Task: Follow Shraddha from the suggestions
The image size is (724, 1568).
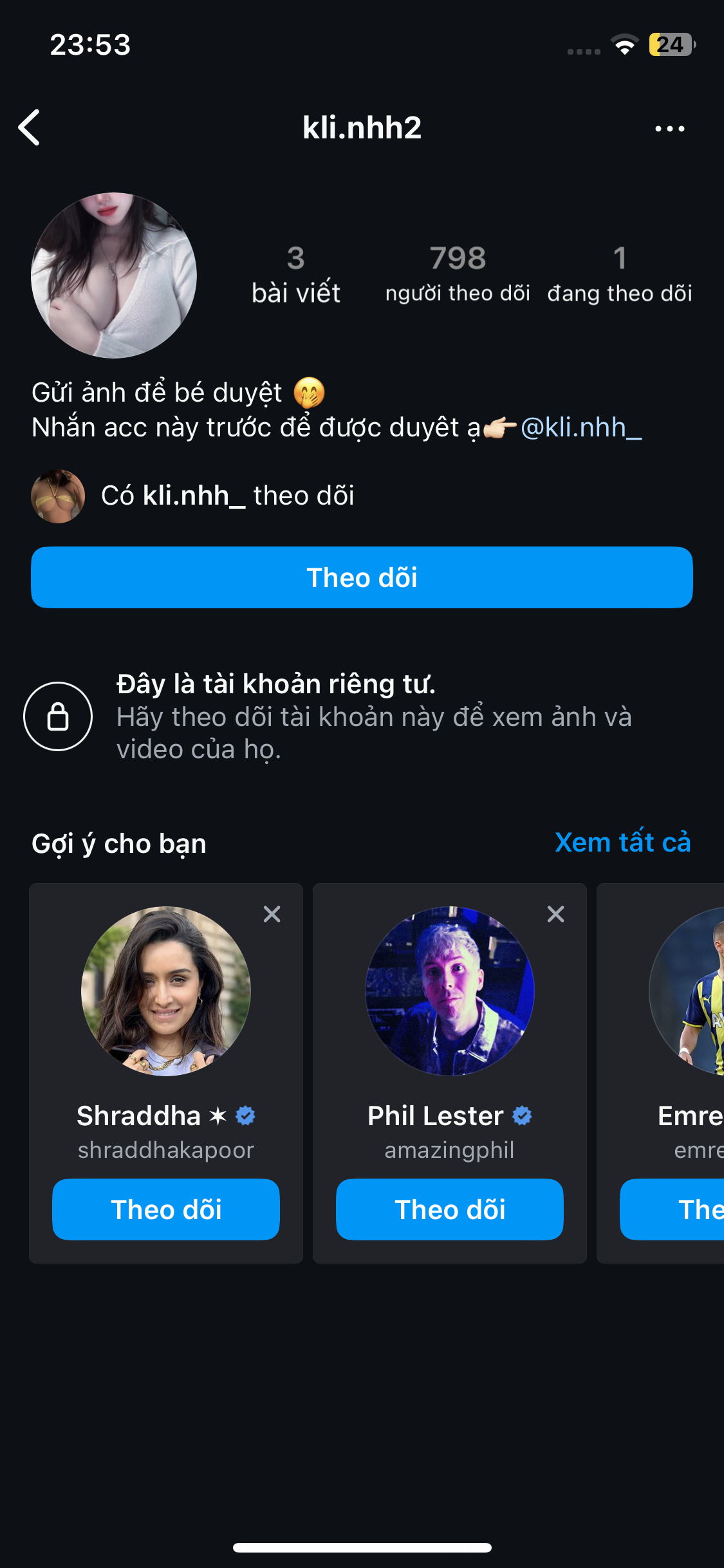Action: tap(166, 1209)
